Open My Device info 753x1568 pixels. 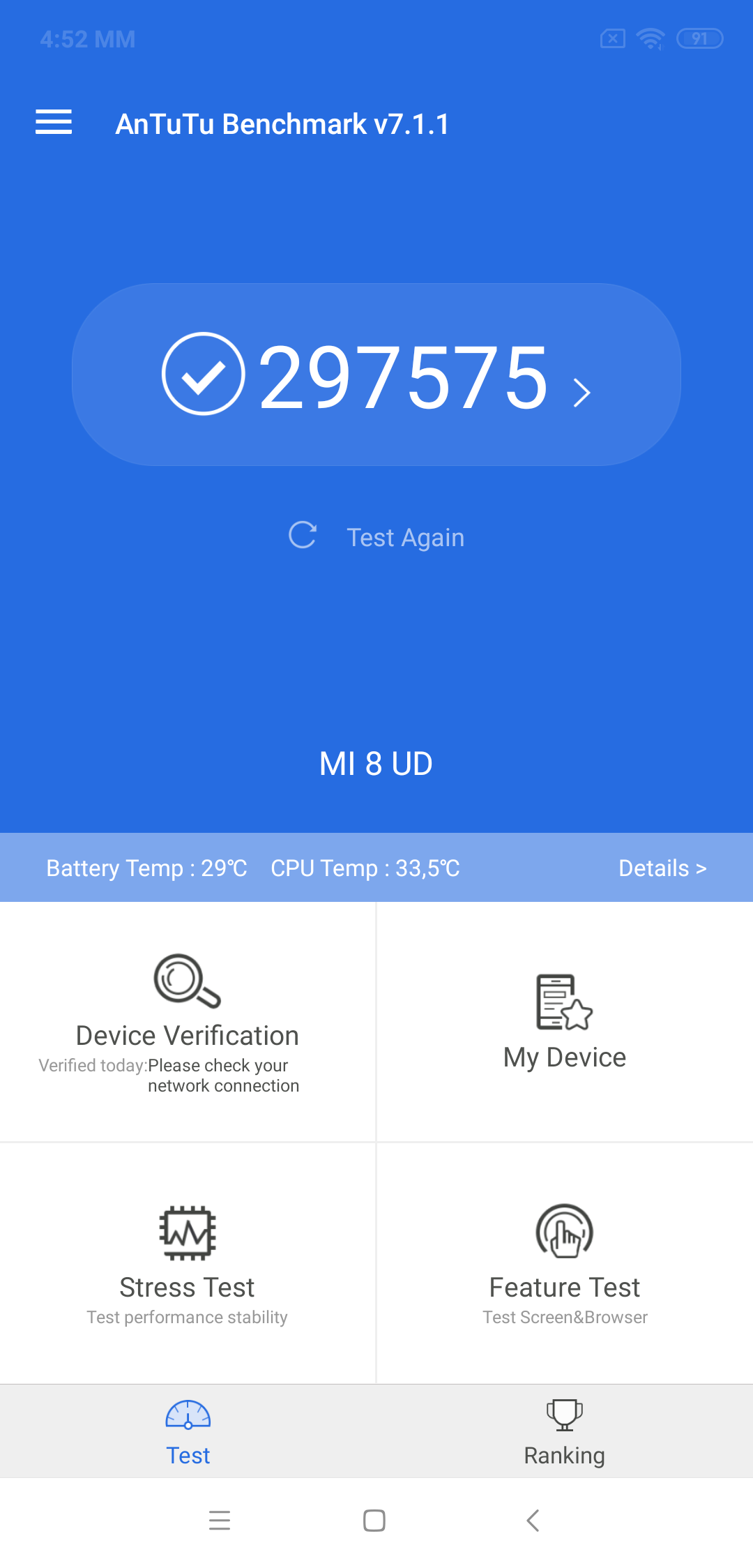pyautogui.click(x=565, y=1022)
